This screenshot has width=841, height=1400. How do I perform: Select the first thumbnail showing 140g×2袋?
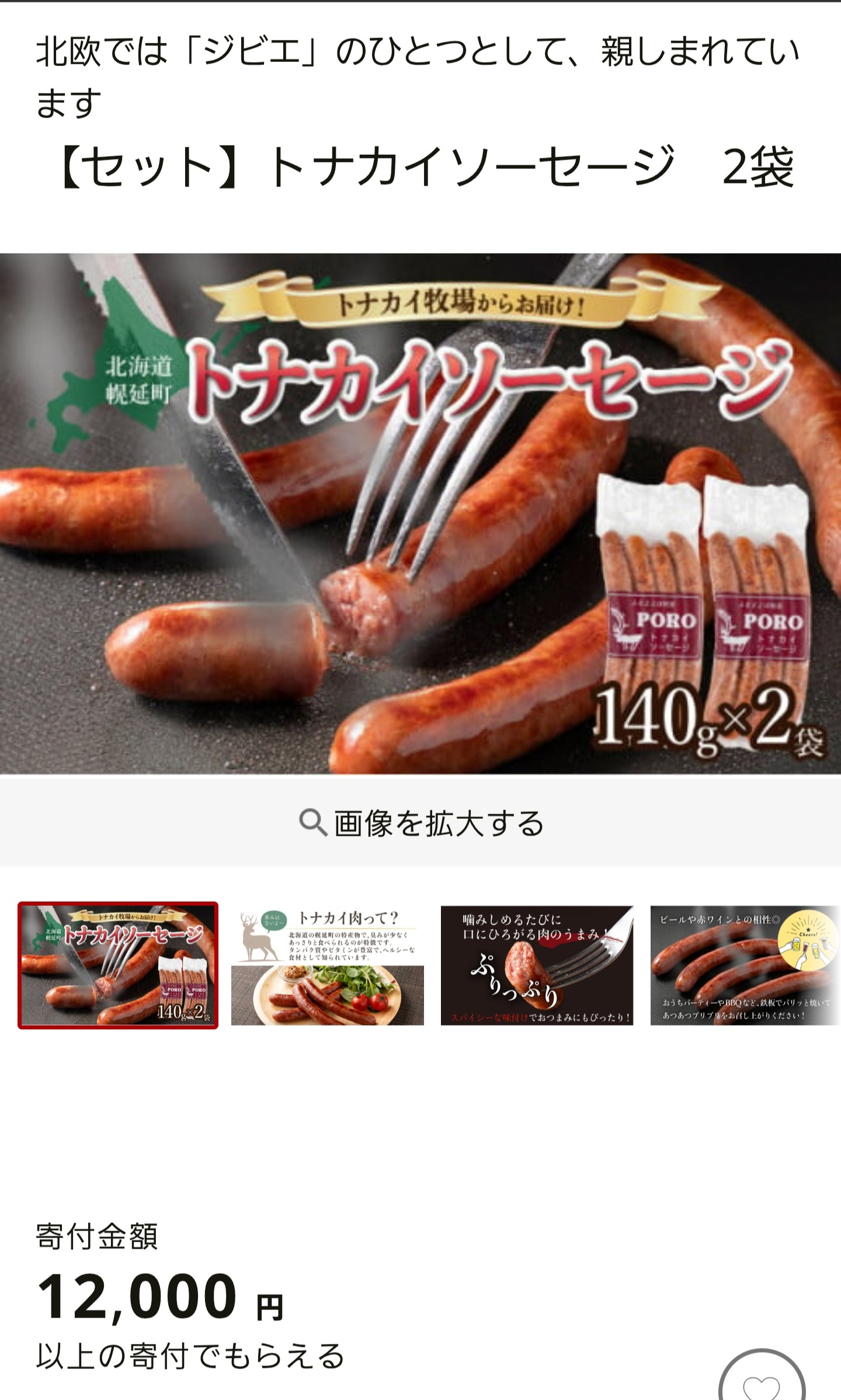coord(118,965)
